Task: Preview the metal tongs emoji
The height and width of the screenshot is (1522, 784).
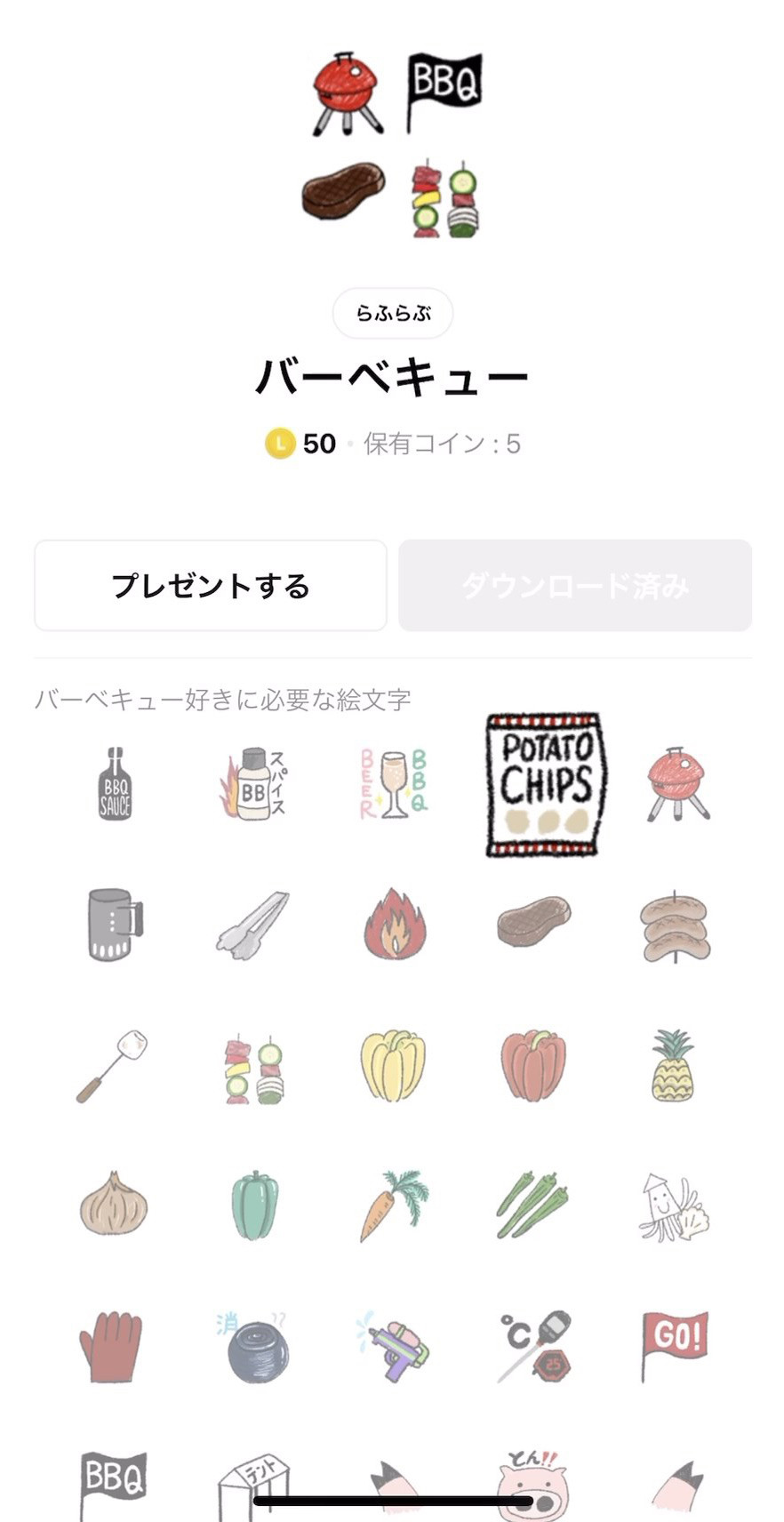Action: pyautogui.click(x=253, y=925)
